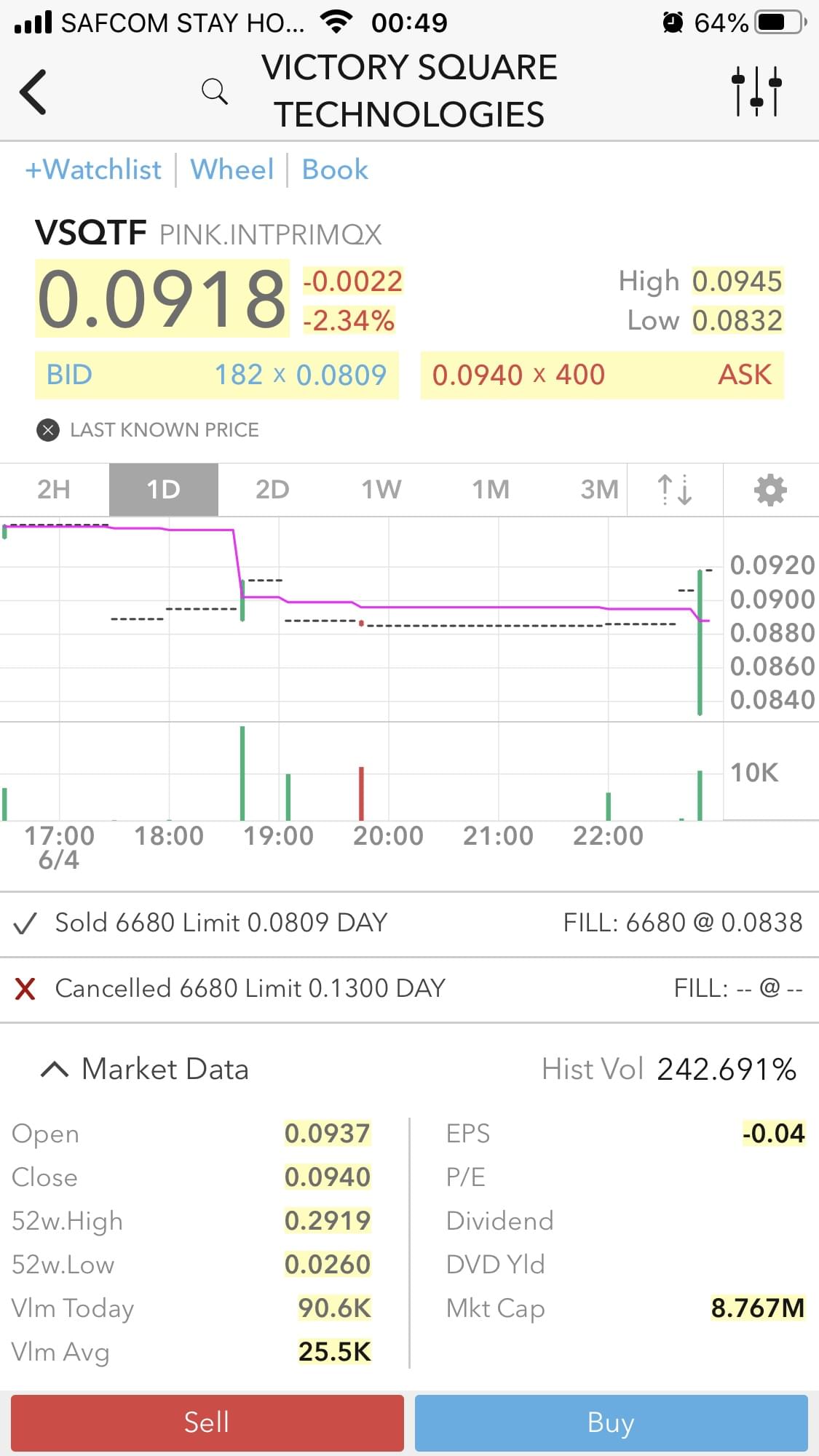Open the adjustment sliders settings icon
The image size is (819, 1456).
coord(756,92)
